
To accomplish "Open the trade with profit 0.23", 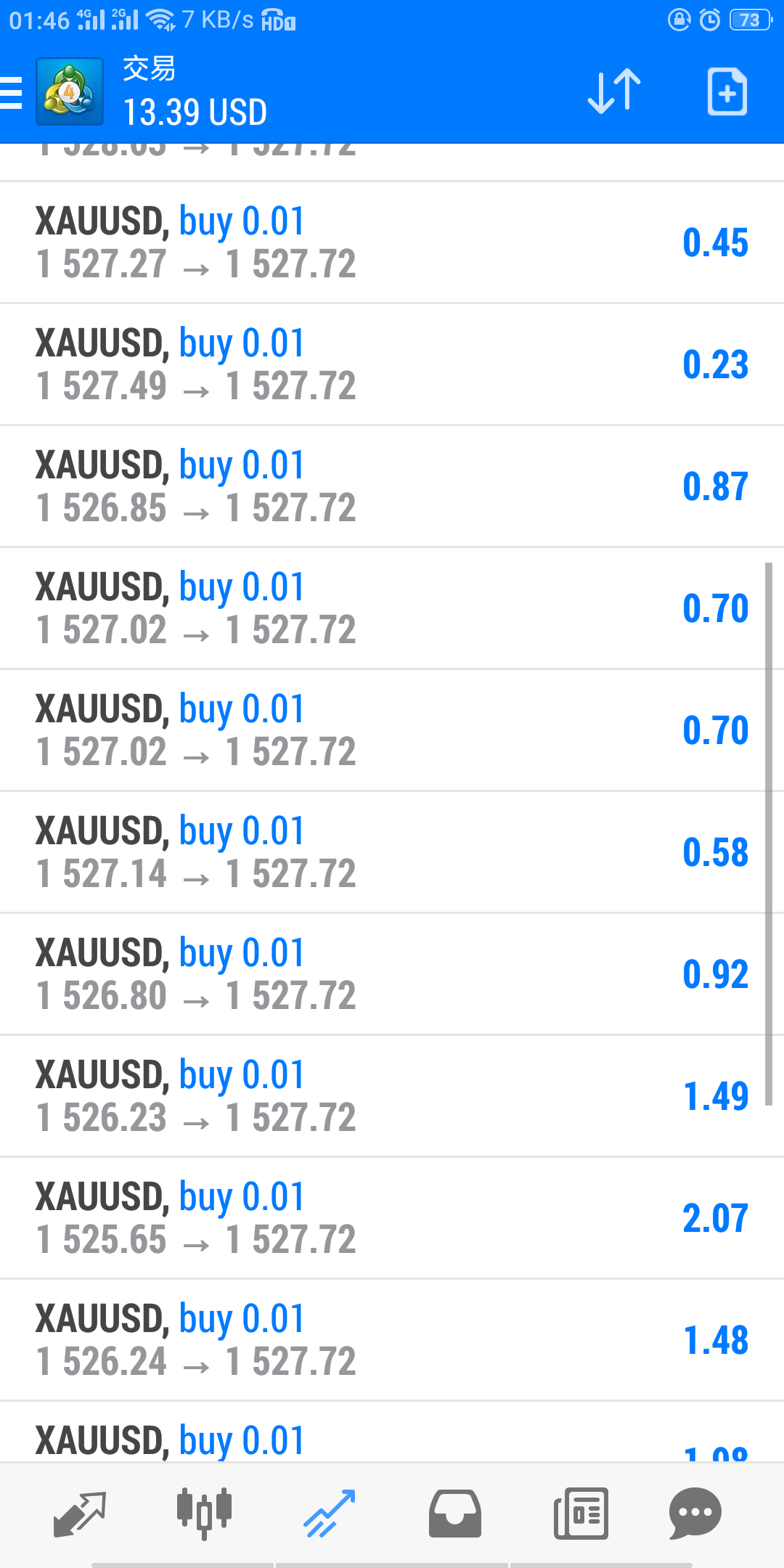I will pos(392,364).
